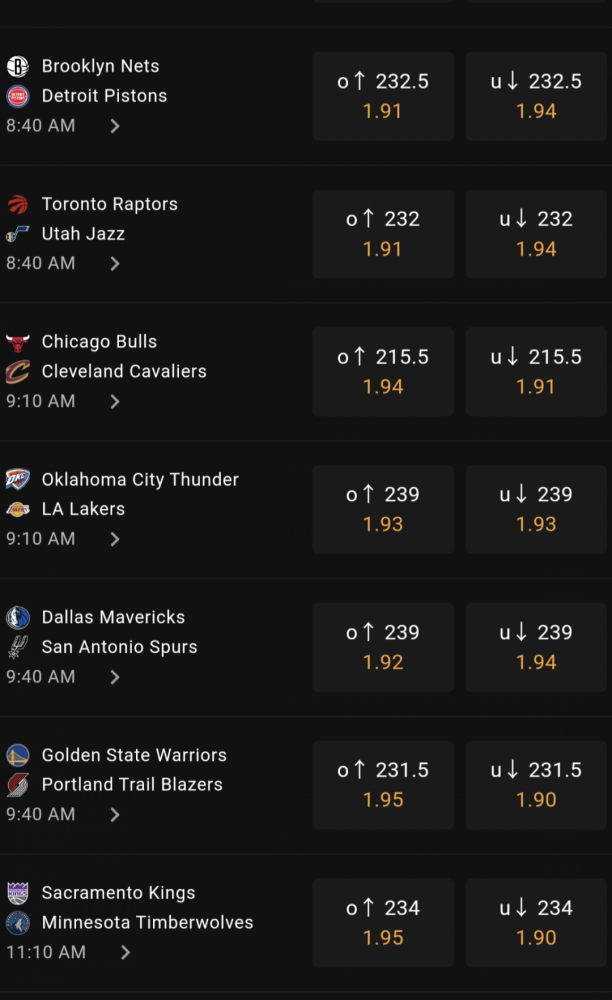Viewport: 612px width, 1000px height.
Task: Bet over 215.5 on Bulls vs Cavaliers
Action: point(382,372)
